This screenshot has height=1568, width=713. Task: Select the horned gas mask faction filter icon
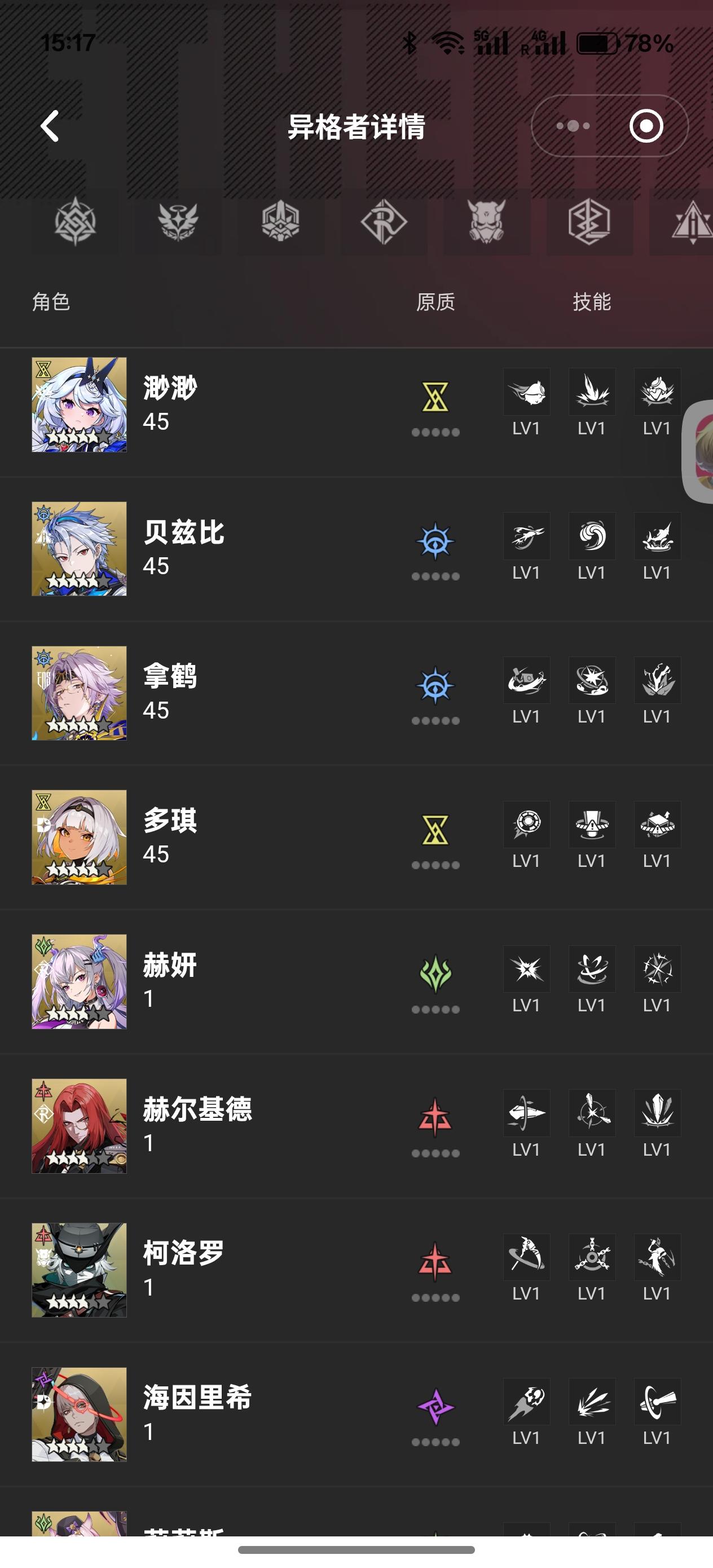486,222
